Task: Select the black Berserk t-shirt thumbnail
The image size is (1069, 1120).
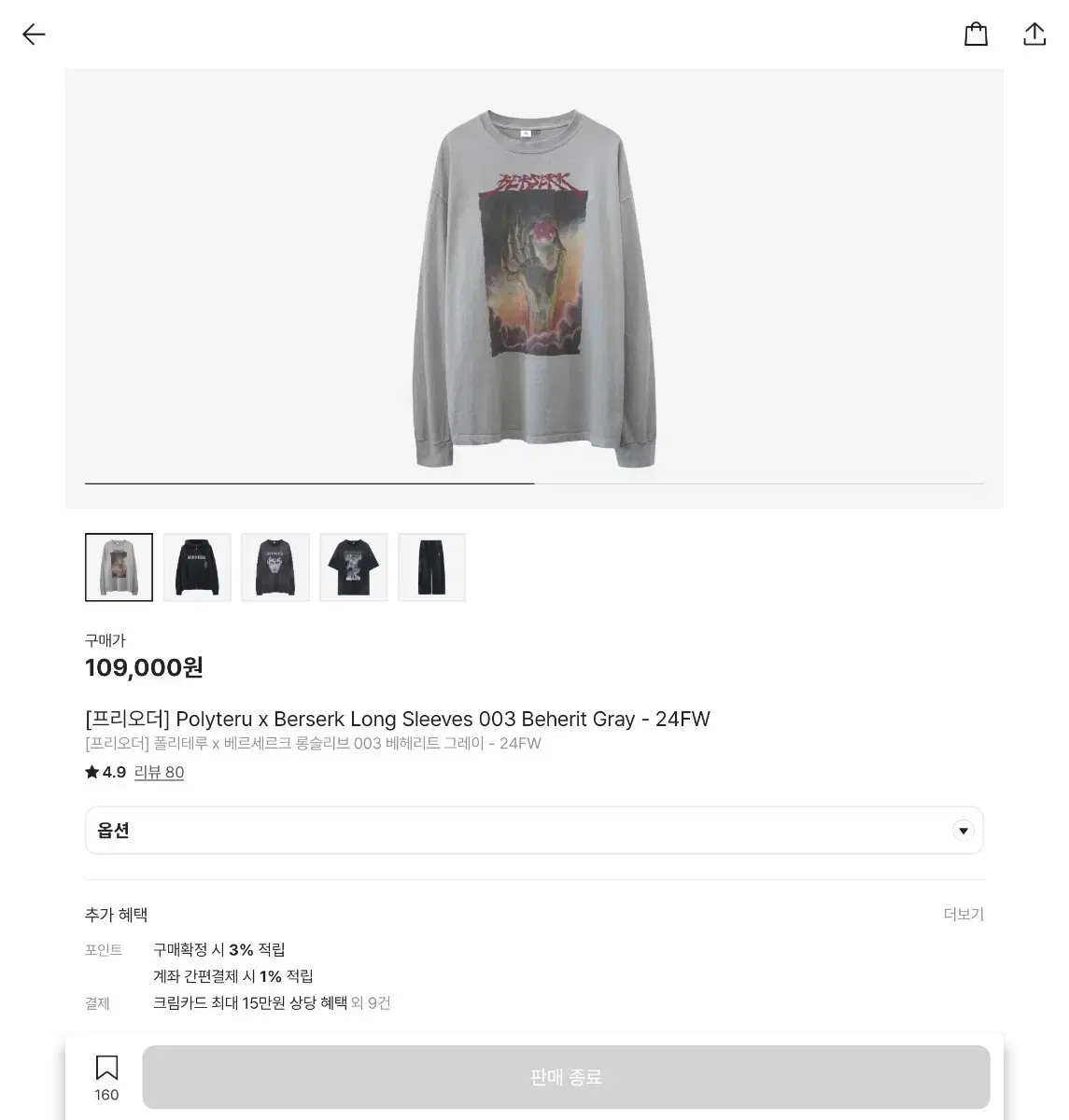Action: [x=353, y=567]
